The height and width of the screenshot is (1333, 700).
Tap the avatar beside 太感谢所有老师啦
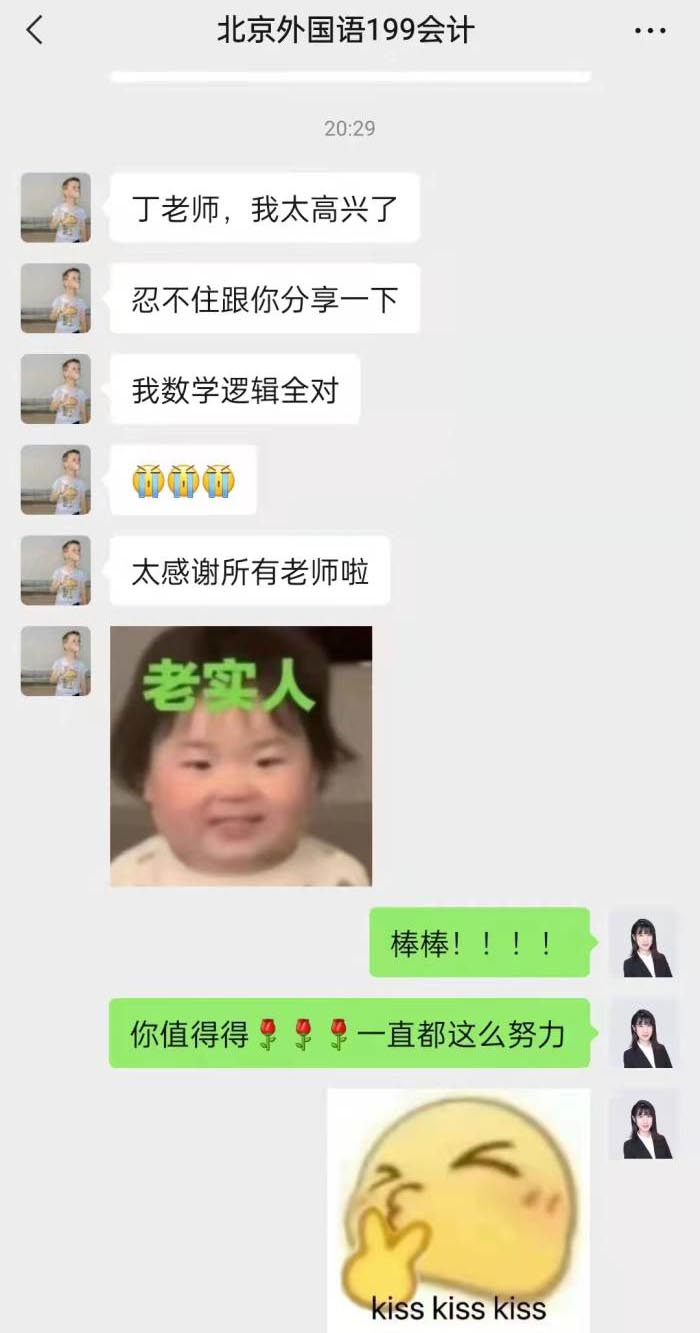tap(56, 571)
